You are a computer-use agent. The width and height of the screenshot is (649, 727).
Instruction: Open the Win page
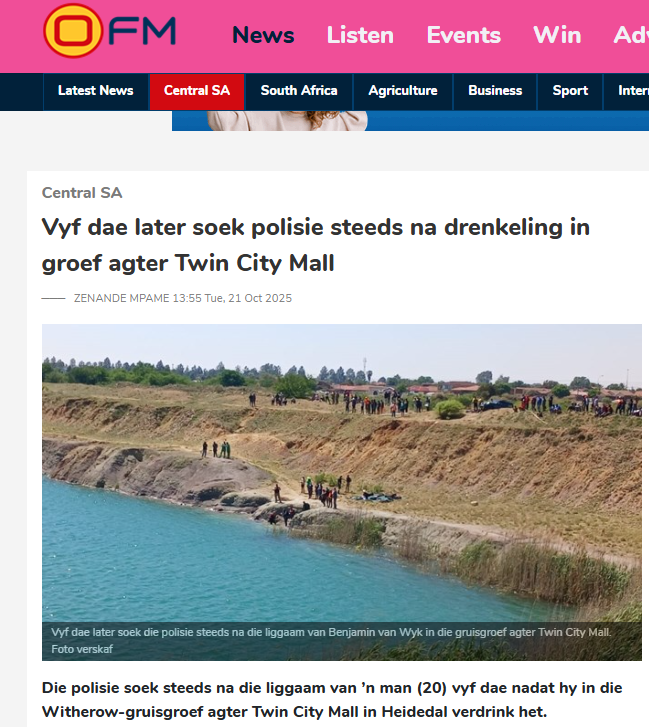point(557,35)
